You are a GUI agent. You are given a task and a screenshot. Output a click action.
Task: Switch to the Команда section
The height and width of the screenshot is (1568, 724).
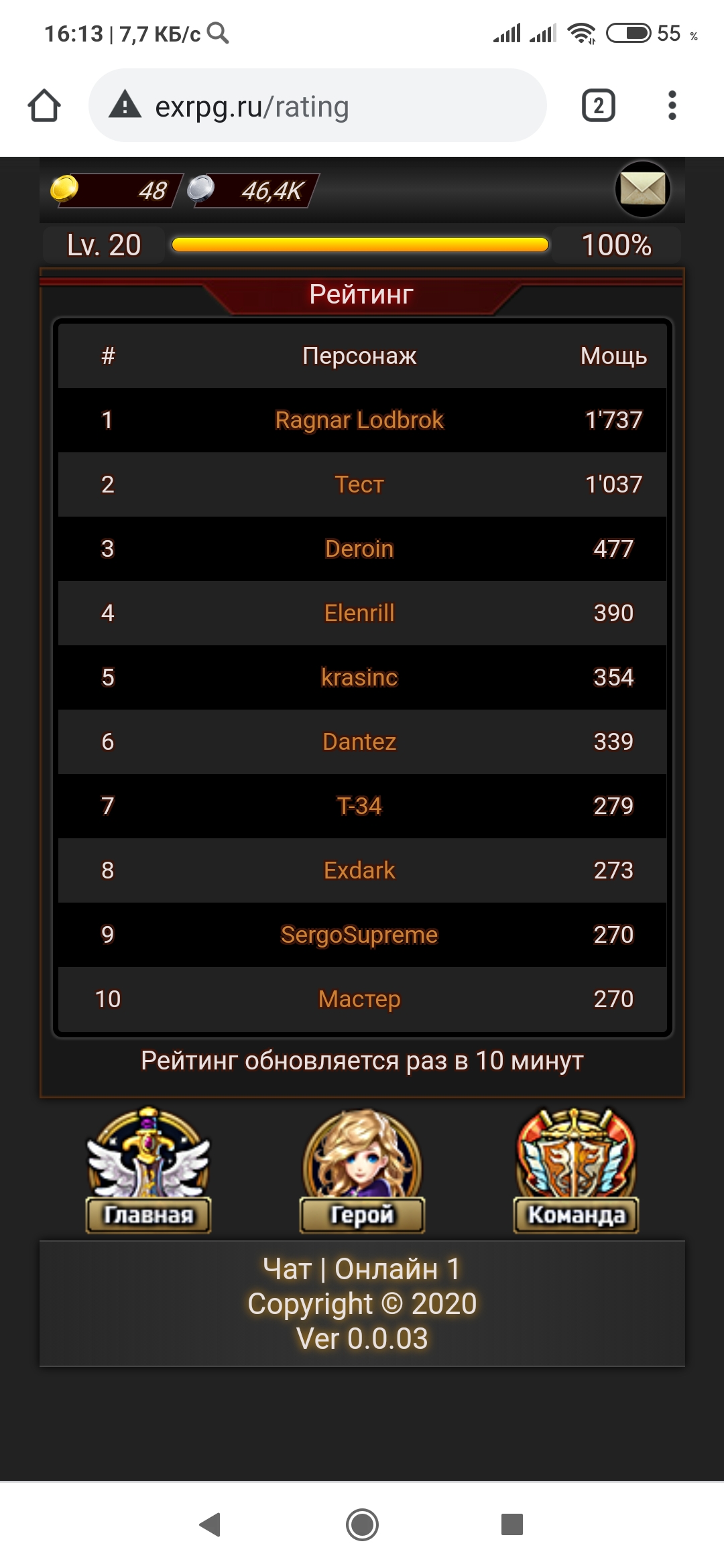pos(576,1170)
